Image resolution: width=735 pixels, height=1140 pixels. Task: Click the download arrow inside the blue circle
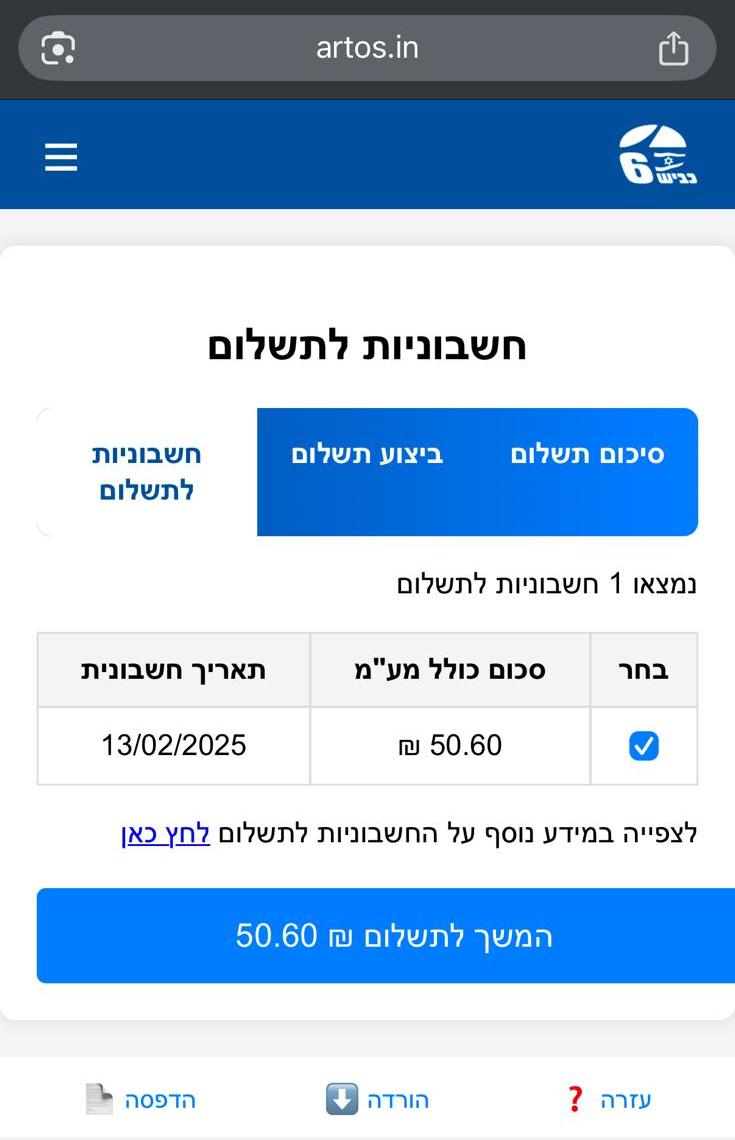(342, 1098)
